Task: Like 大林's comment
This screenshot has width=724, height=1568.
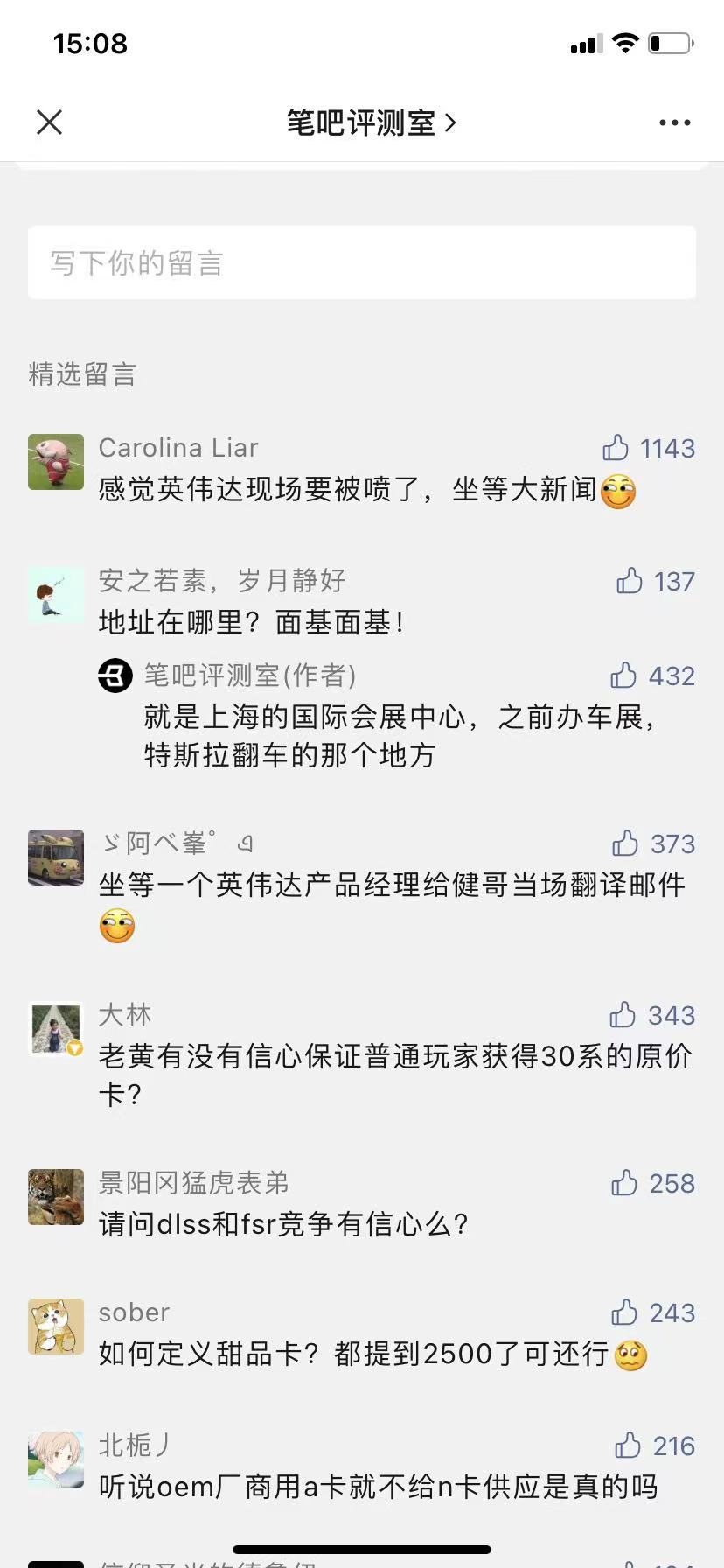Action: (x=623, y=1015)
